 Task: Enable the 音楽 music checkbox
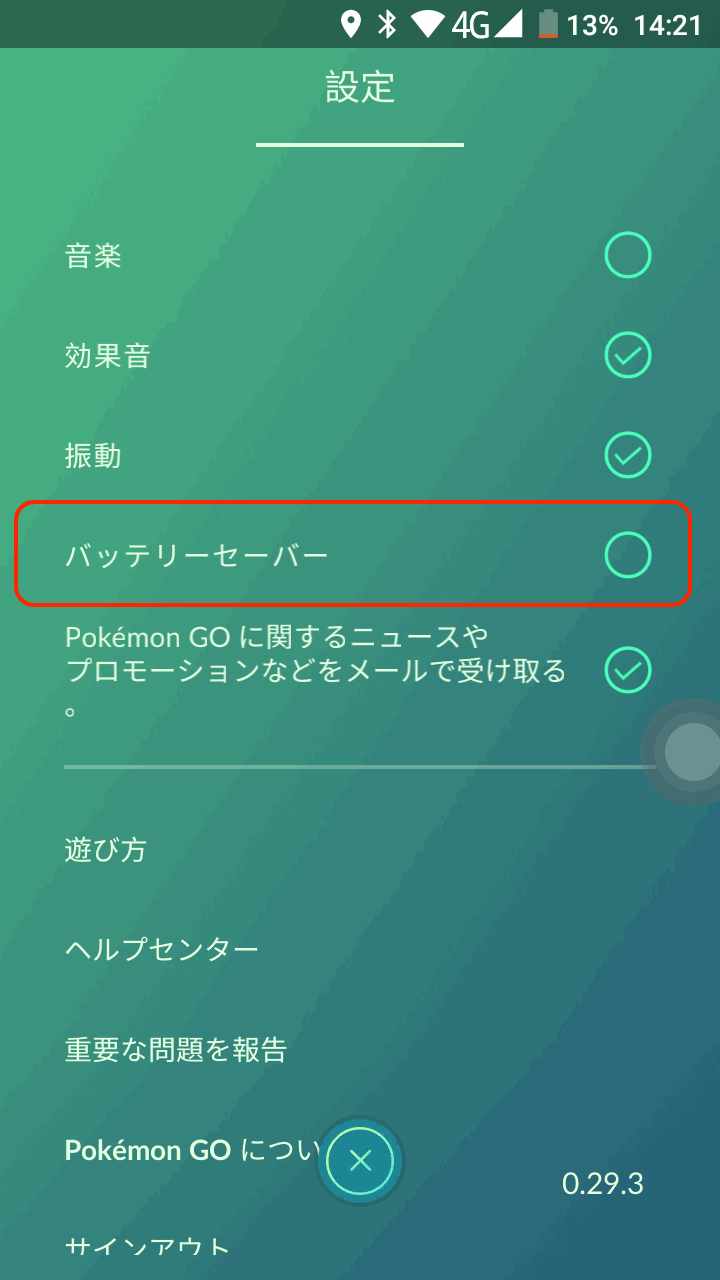point(628,257)
